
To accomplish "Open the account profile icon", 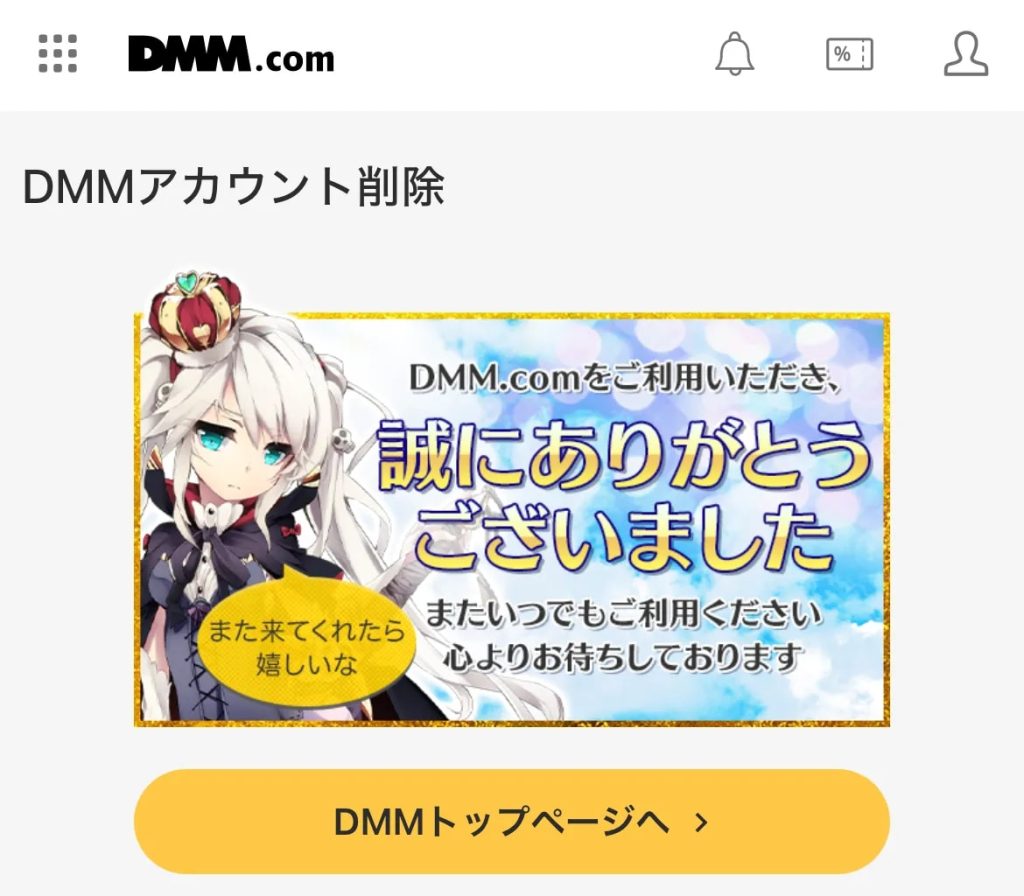I will (965, 54).
